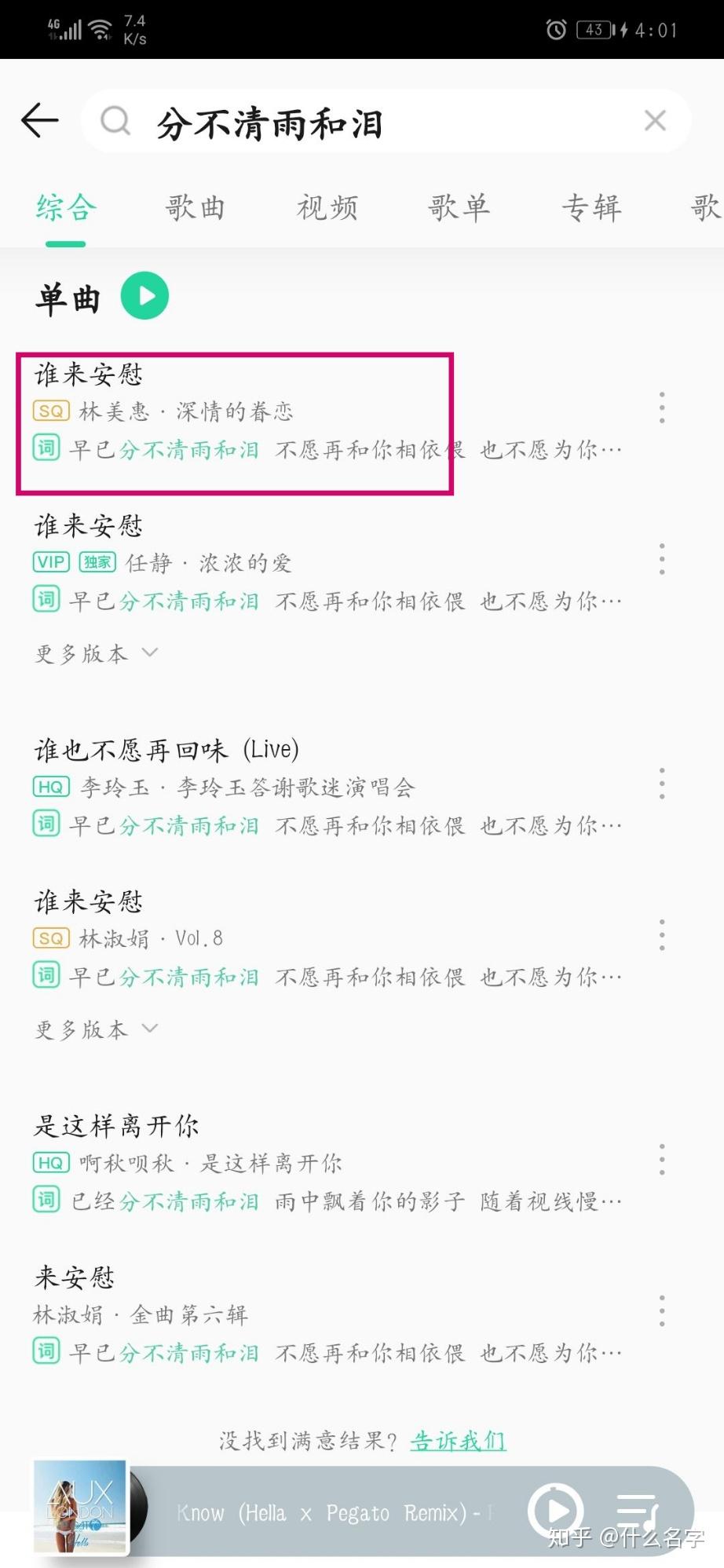
Task: Open 谁来安慰 by 任静
Action: click(x=236, y=562)
